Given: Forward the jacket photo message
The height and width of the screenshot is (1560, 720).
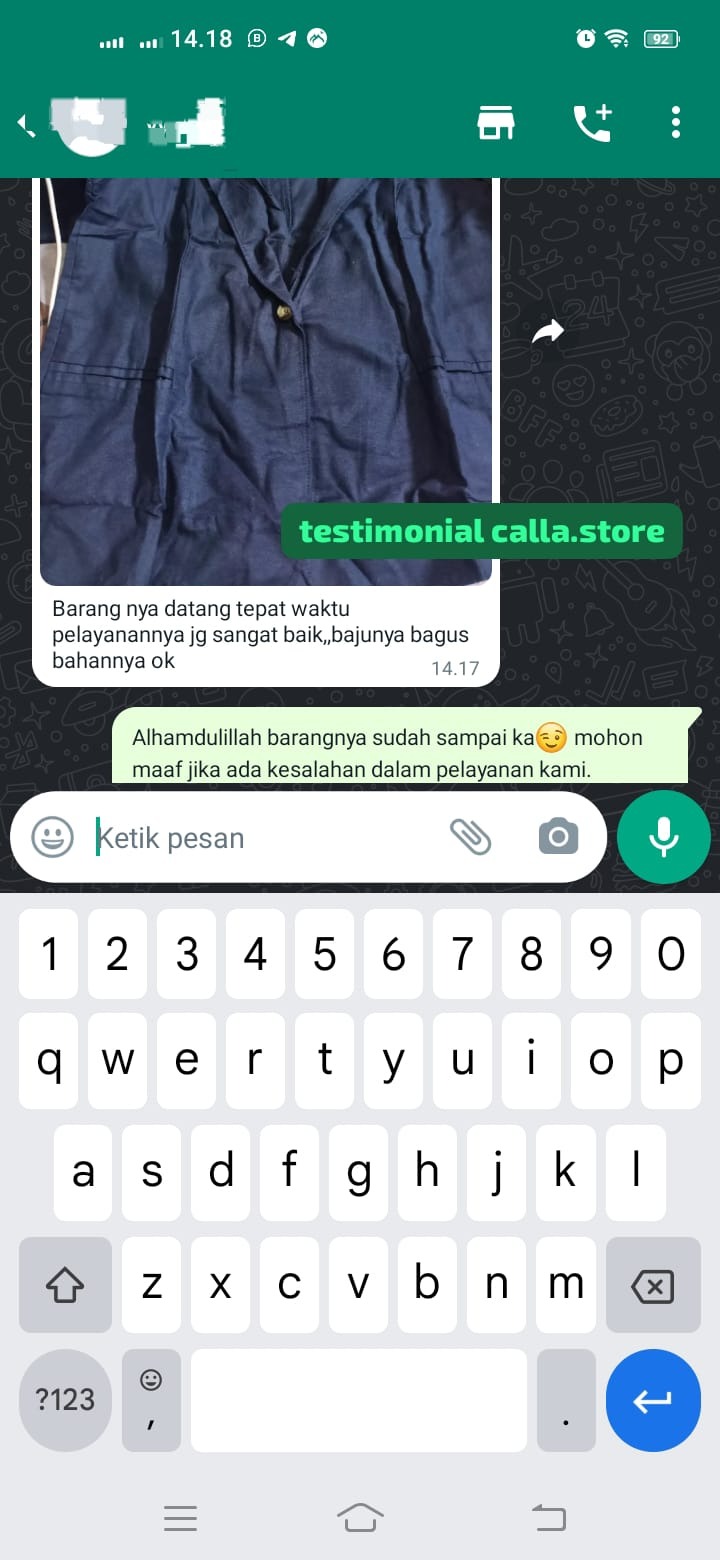Looking at the screenshot, I should 547,332.
